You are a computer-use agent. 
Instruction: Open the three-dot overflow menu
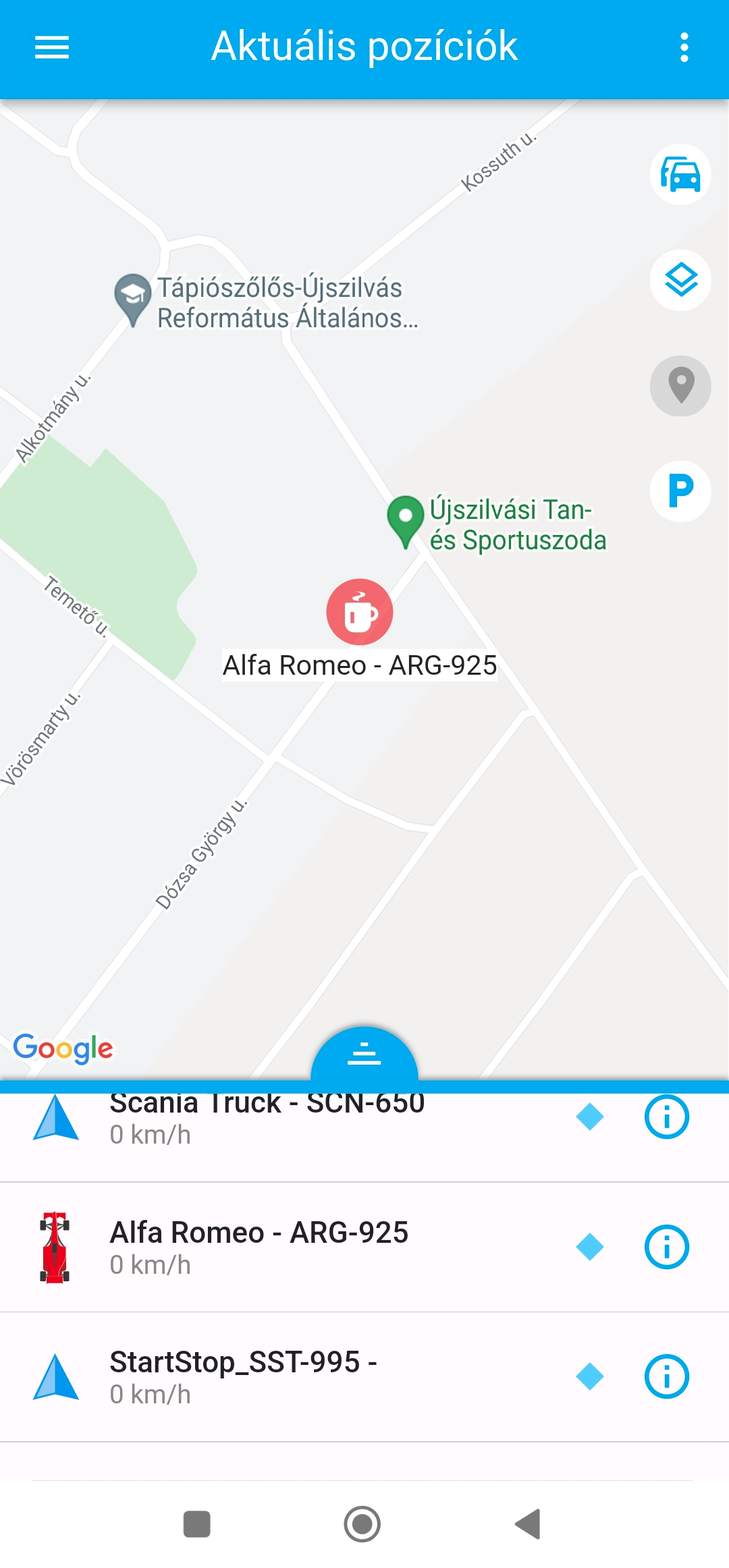tap(684, 47)
